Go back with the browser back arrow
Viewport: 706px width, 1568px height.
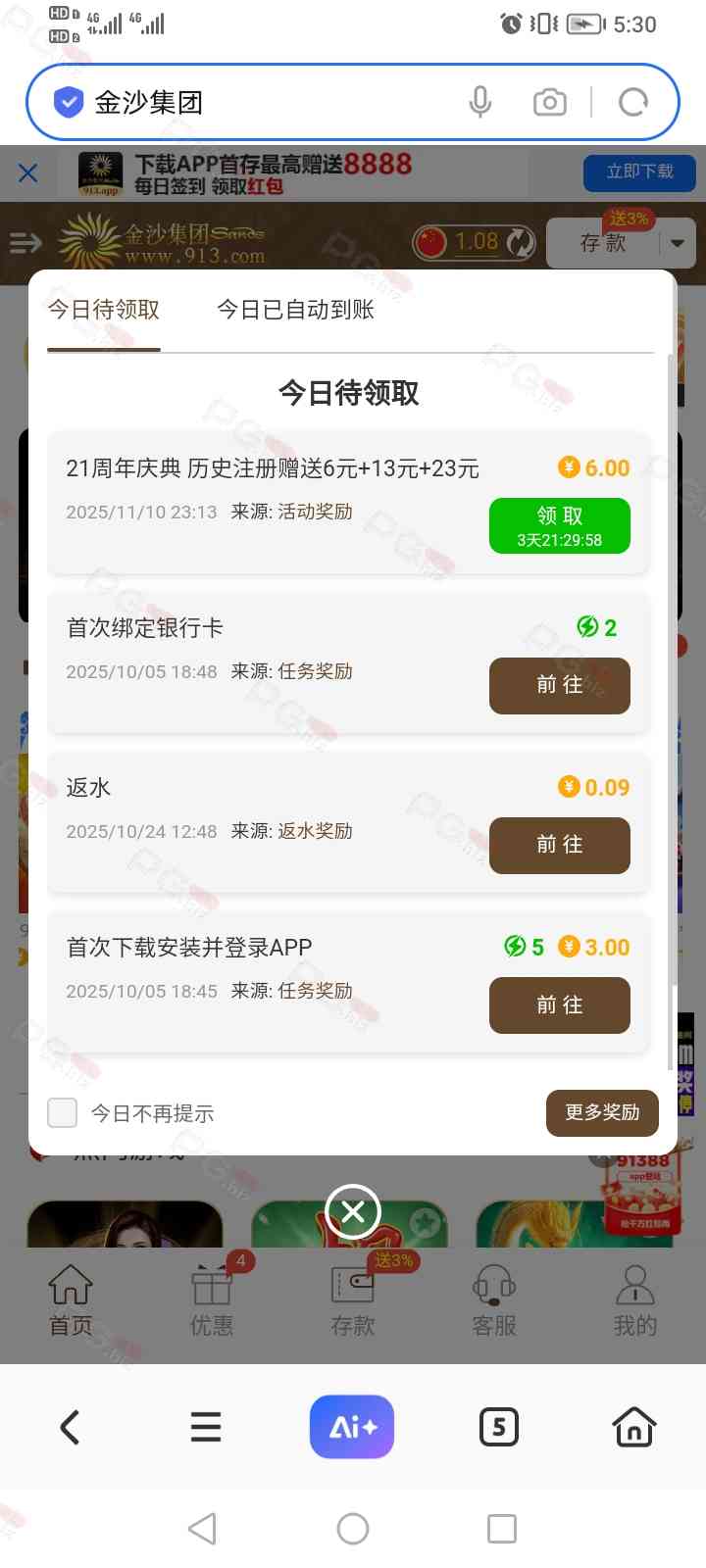pyautogui.click(x=70, y=1427)
